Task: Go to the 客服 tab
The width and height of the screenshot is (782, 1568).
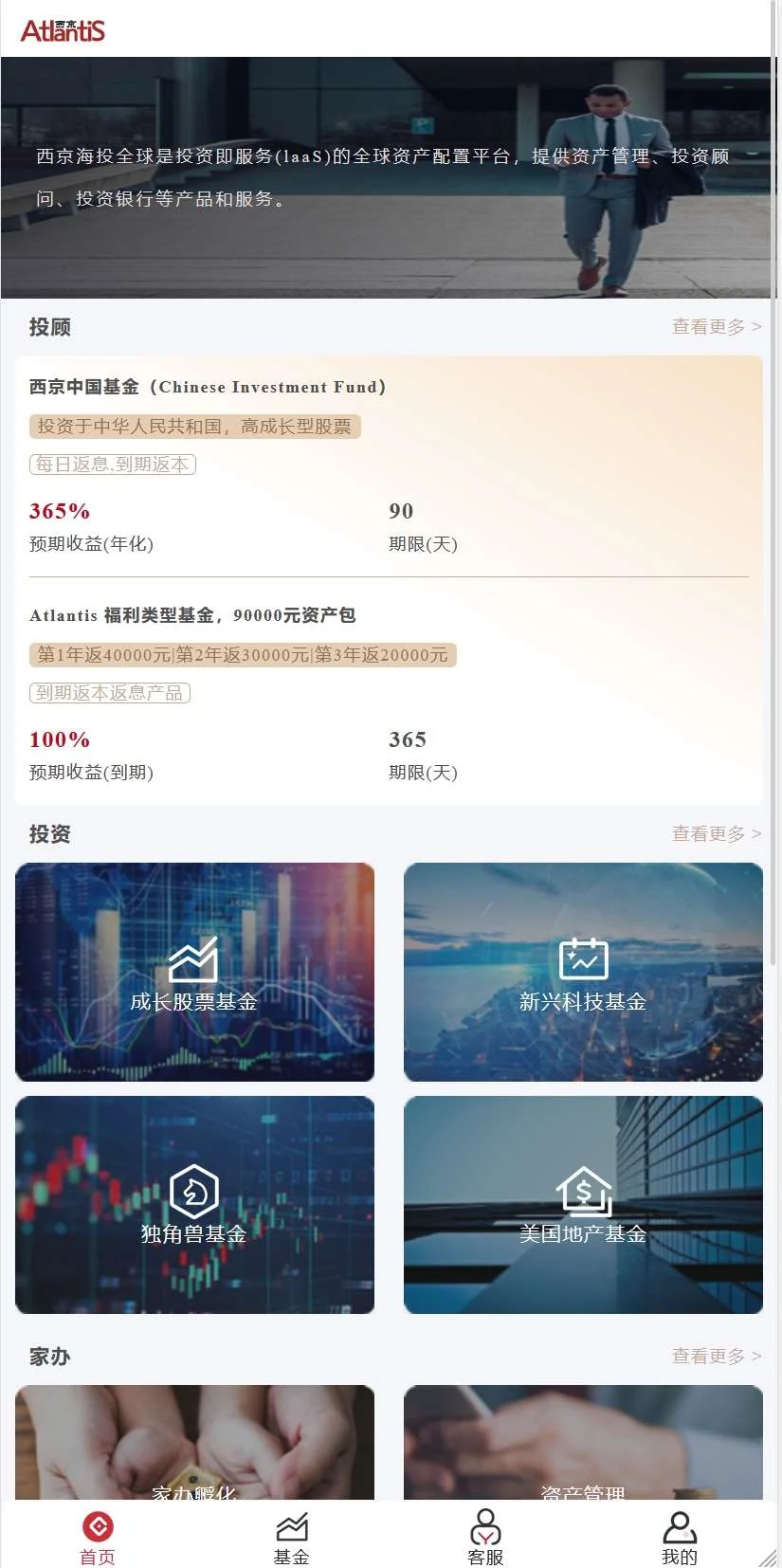Action: (486, 1538)
